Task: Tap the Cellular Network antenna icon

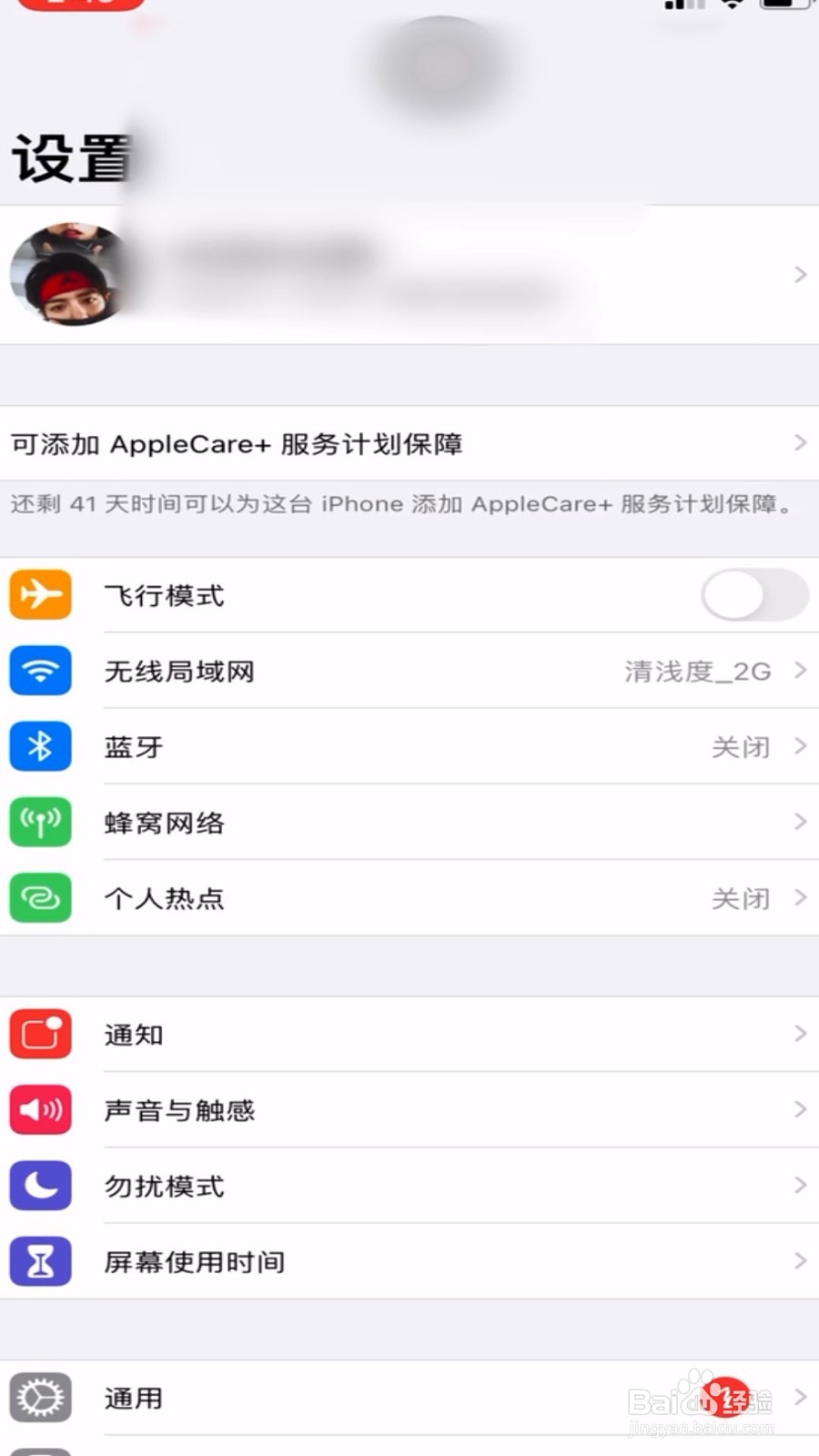Action: click(x=40, y=822)
